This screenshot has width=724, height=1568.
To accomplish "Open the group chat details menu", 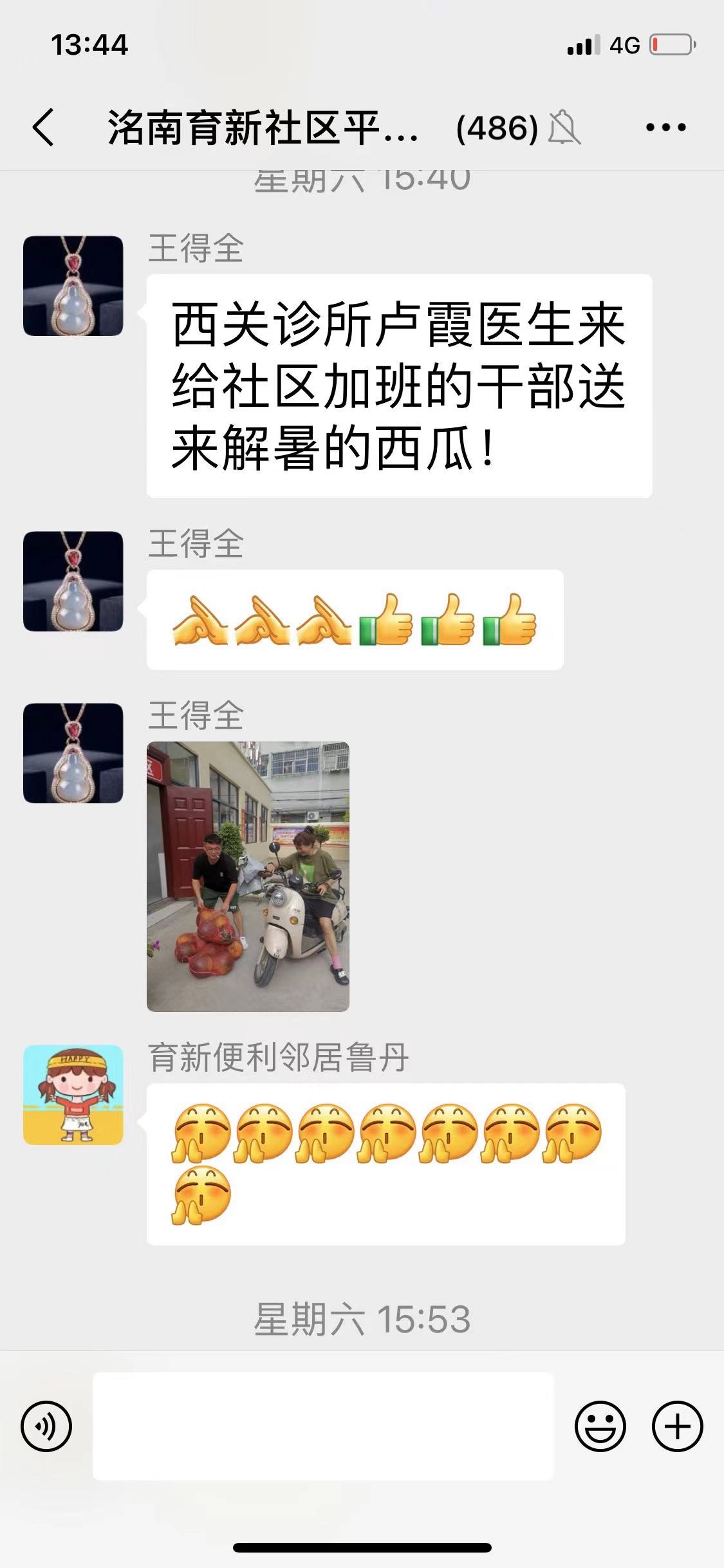I will [x=666, y=127].
